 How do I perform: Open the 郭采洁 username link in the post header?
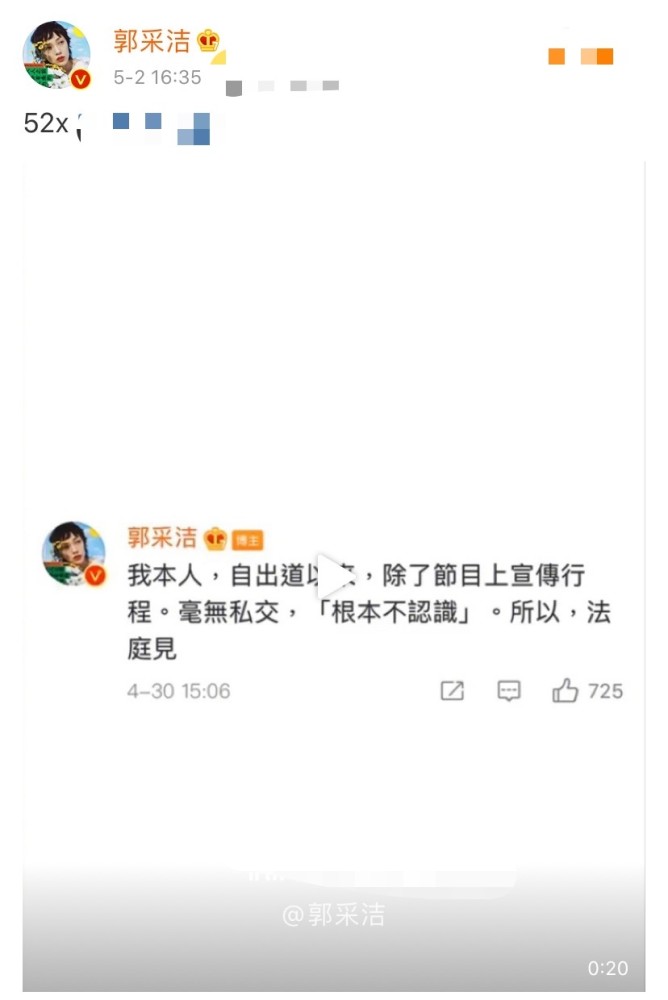pos(151,41)
